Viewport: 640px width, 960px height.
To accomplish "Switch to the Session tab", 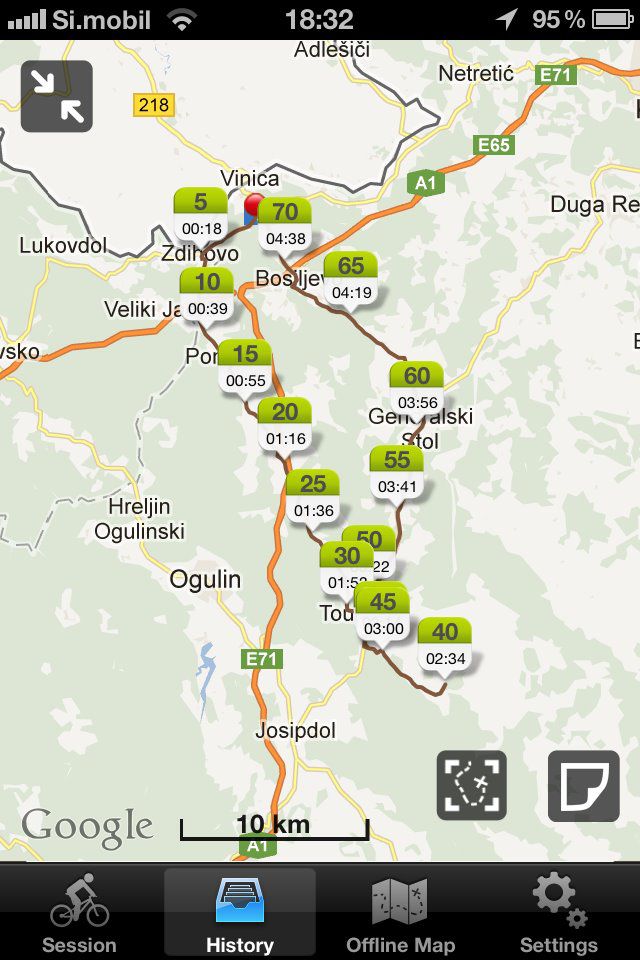I will (x=79, y=913).
